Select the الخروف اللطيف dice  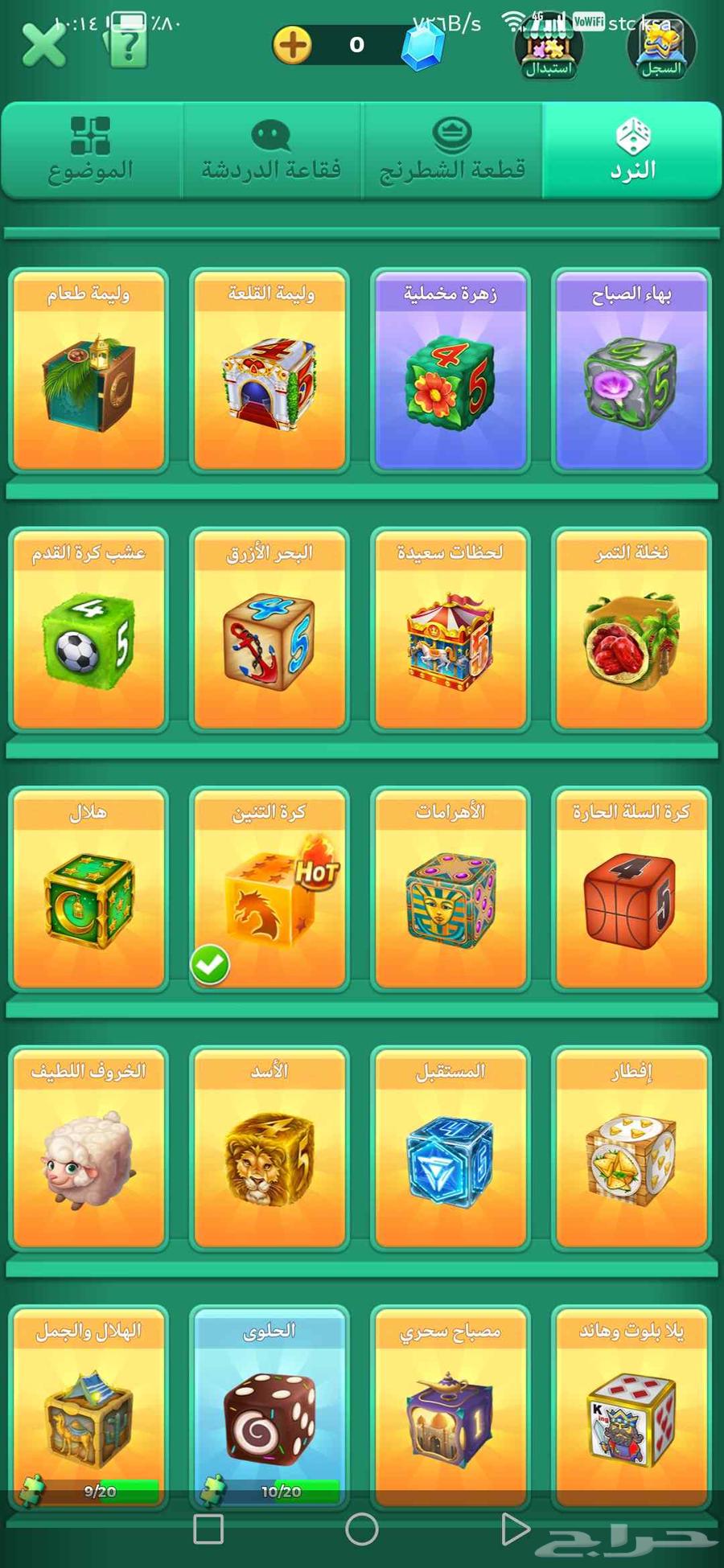pos(88,1148)
